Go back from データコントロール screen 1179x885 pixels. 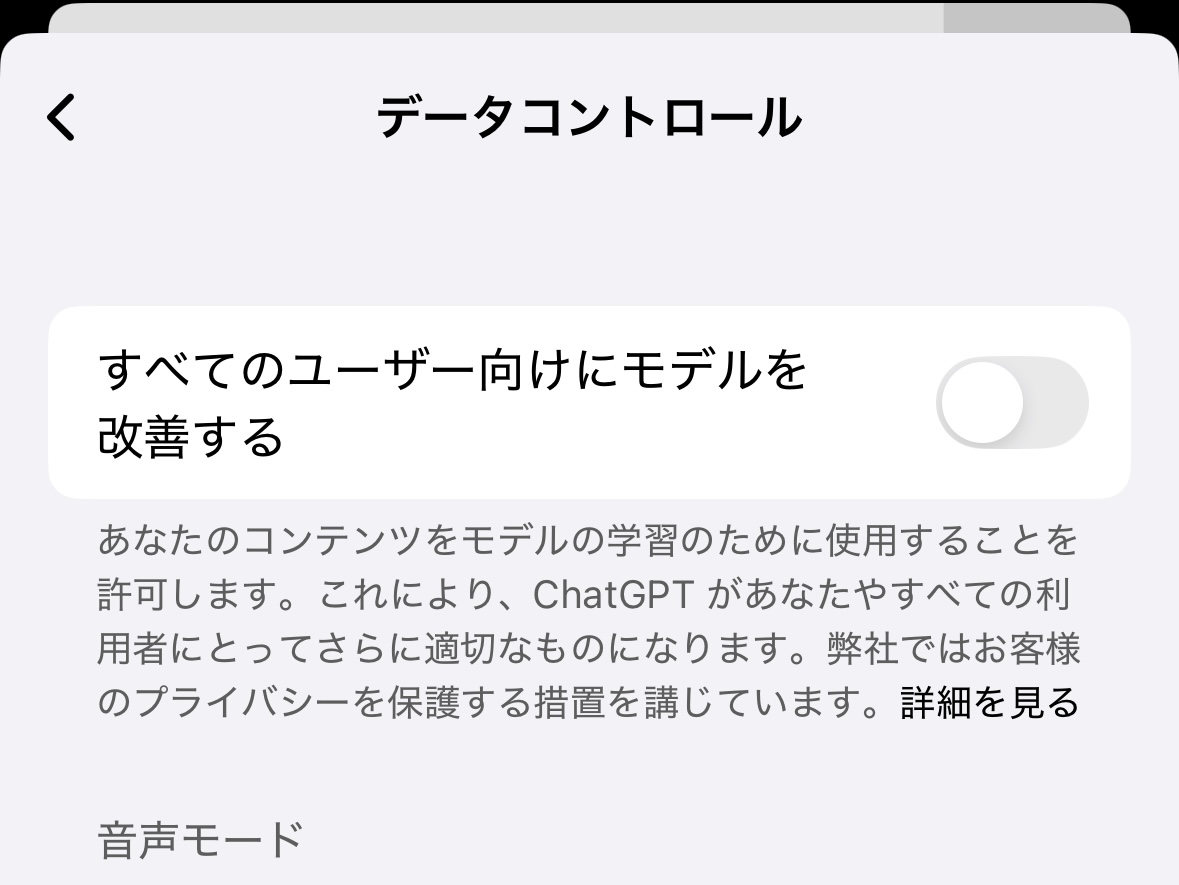(x=62, y=118)
